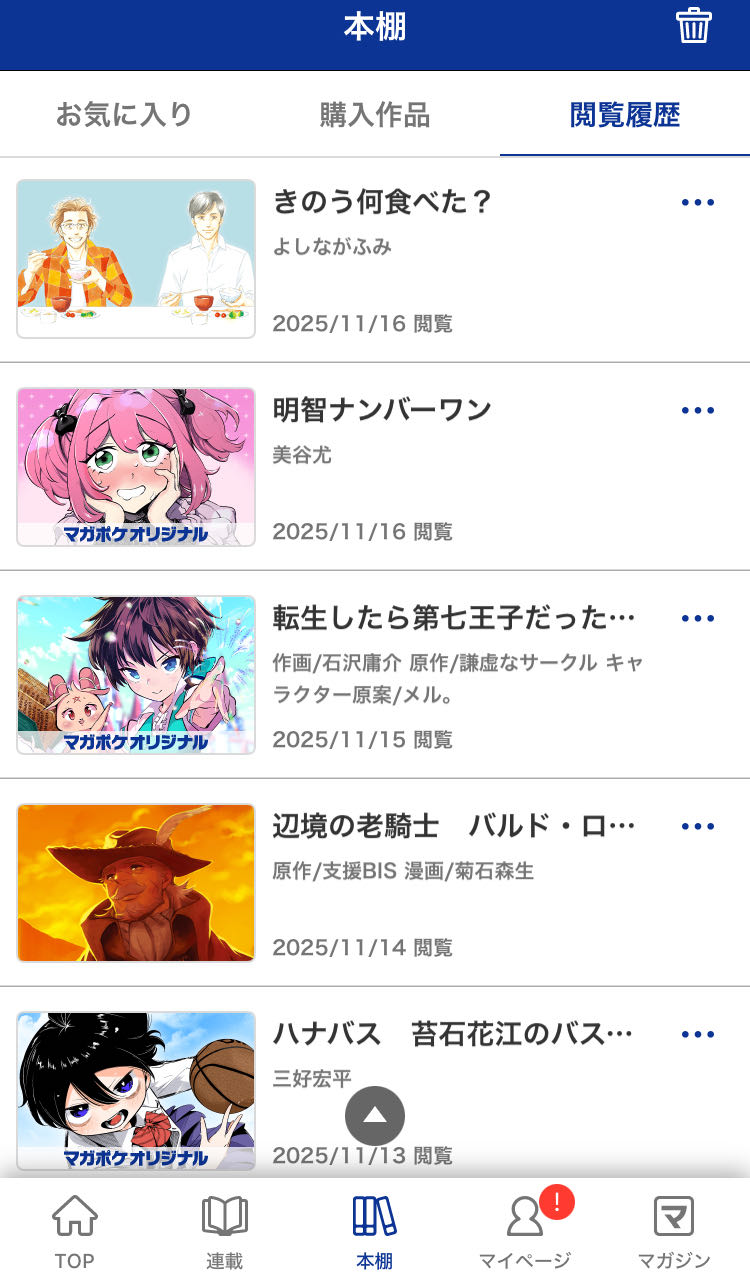Open more options for ハナバス

pyautogui.click(x=697, y=1035)
